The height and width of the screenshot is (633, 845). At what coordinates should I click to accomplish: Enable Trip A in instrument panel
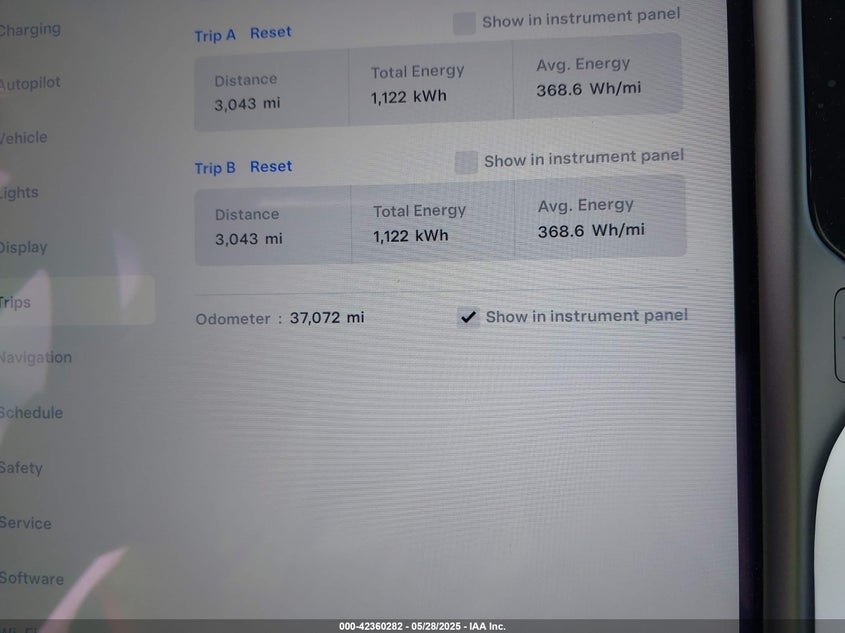point(464,24)
